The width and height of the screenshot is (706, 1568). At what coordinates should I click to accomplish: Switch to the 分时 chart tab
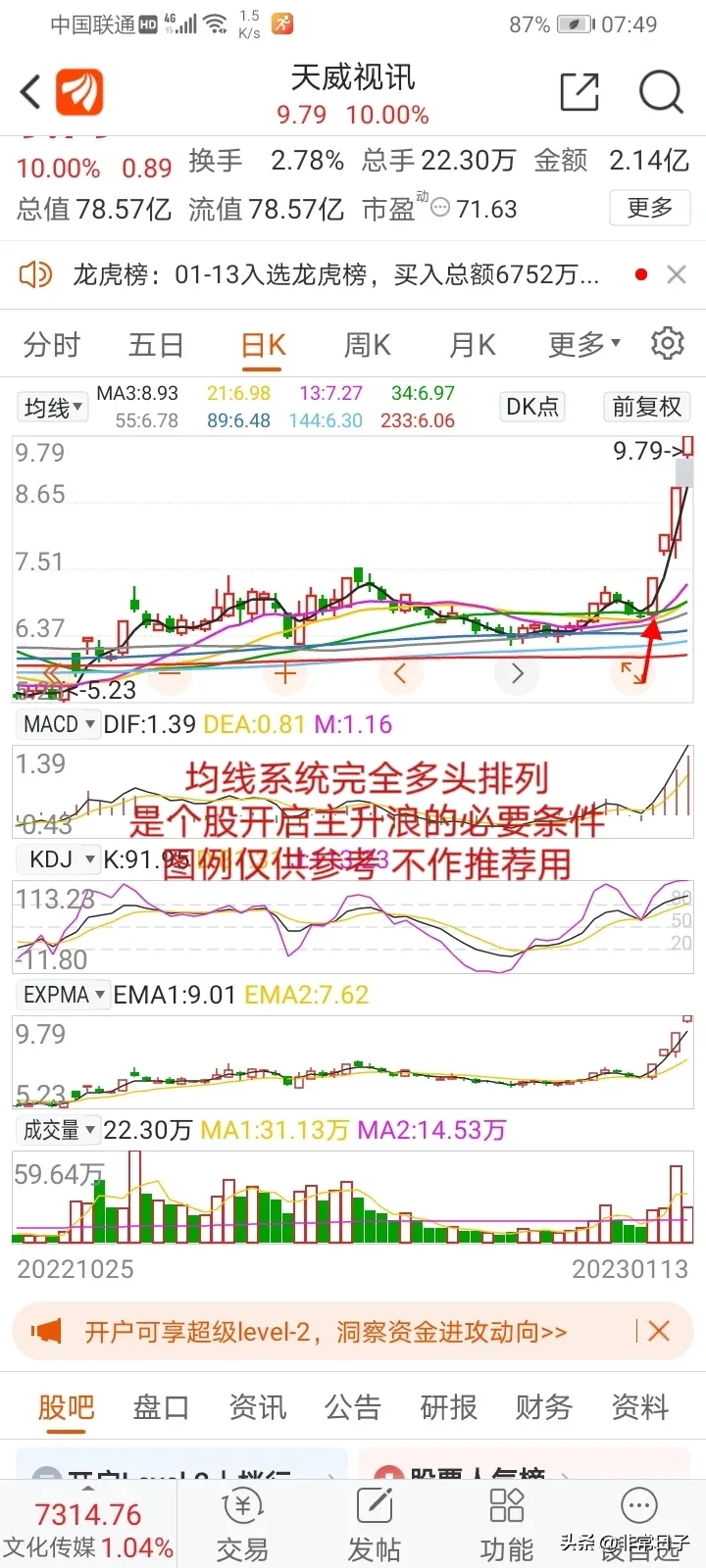click(52, 345)
